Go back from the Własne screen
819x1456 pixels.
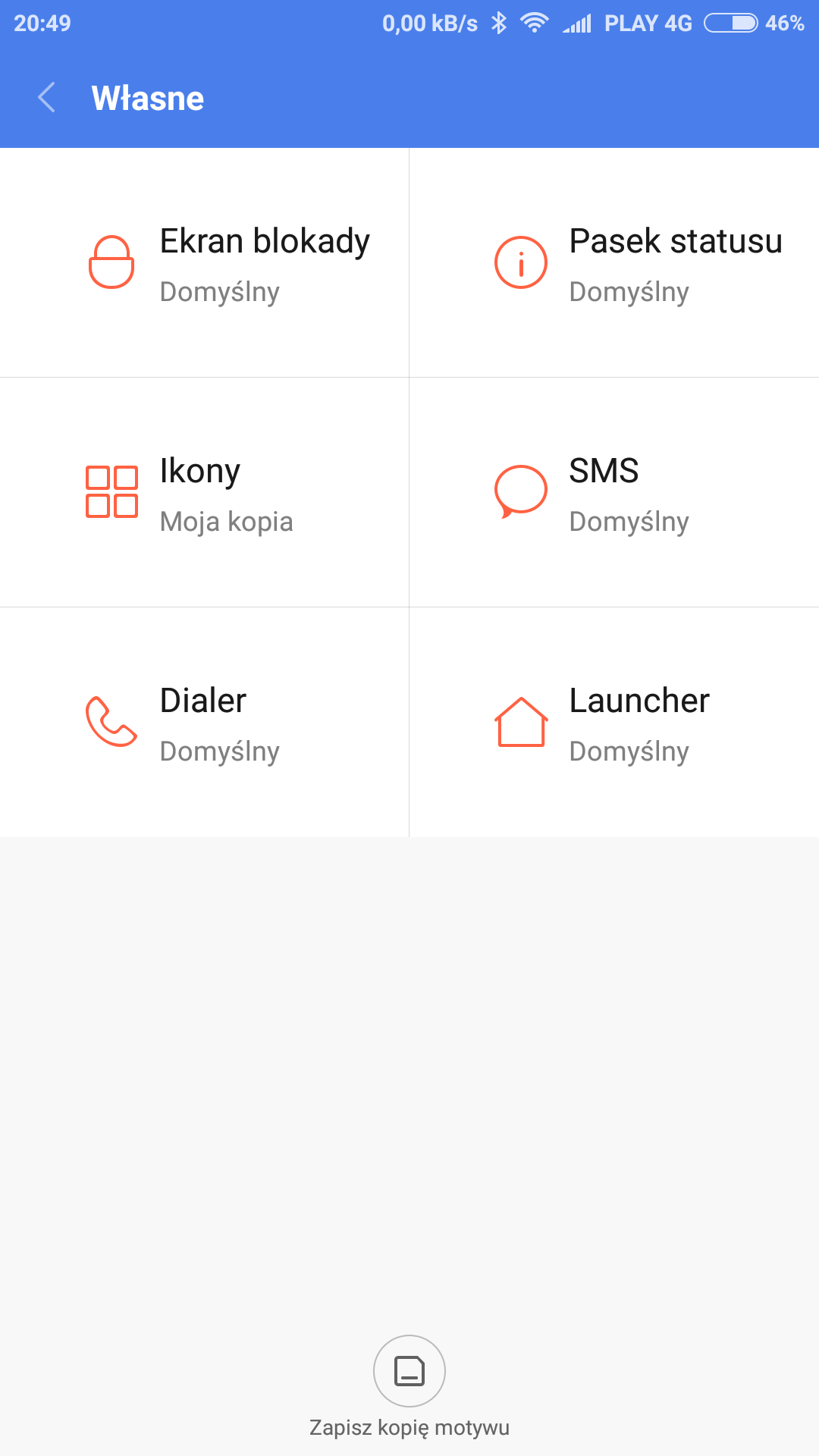tap(47, 98)
